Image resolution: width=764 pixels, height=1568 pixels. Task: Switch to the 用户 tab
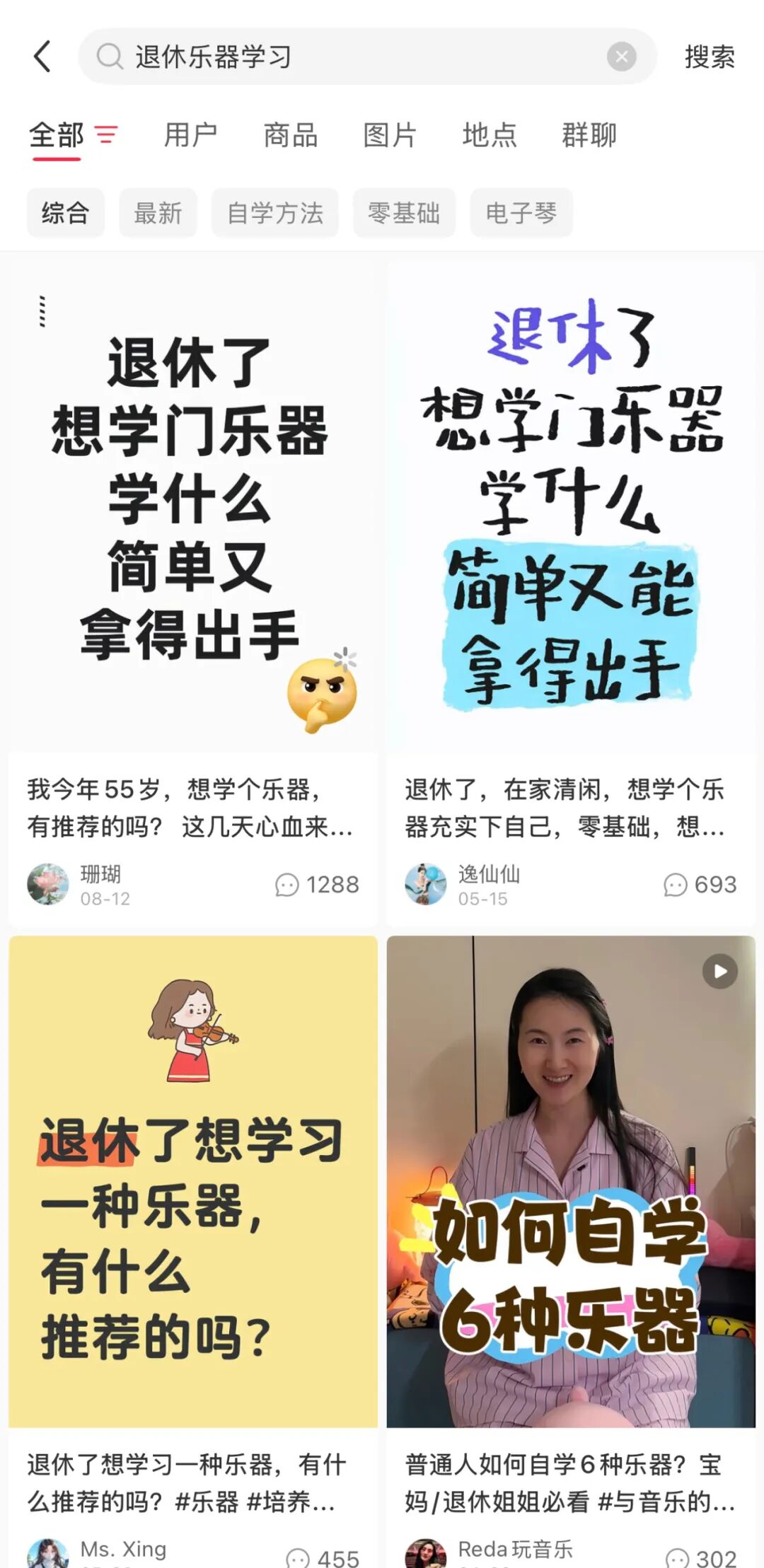coord(190,134)
